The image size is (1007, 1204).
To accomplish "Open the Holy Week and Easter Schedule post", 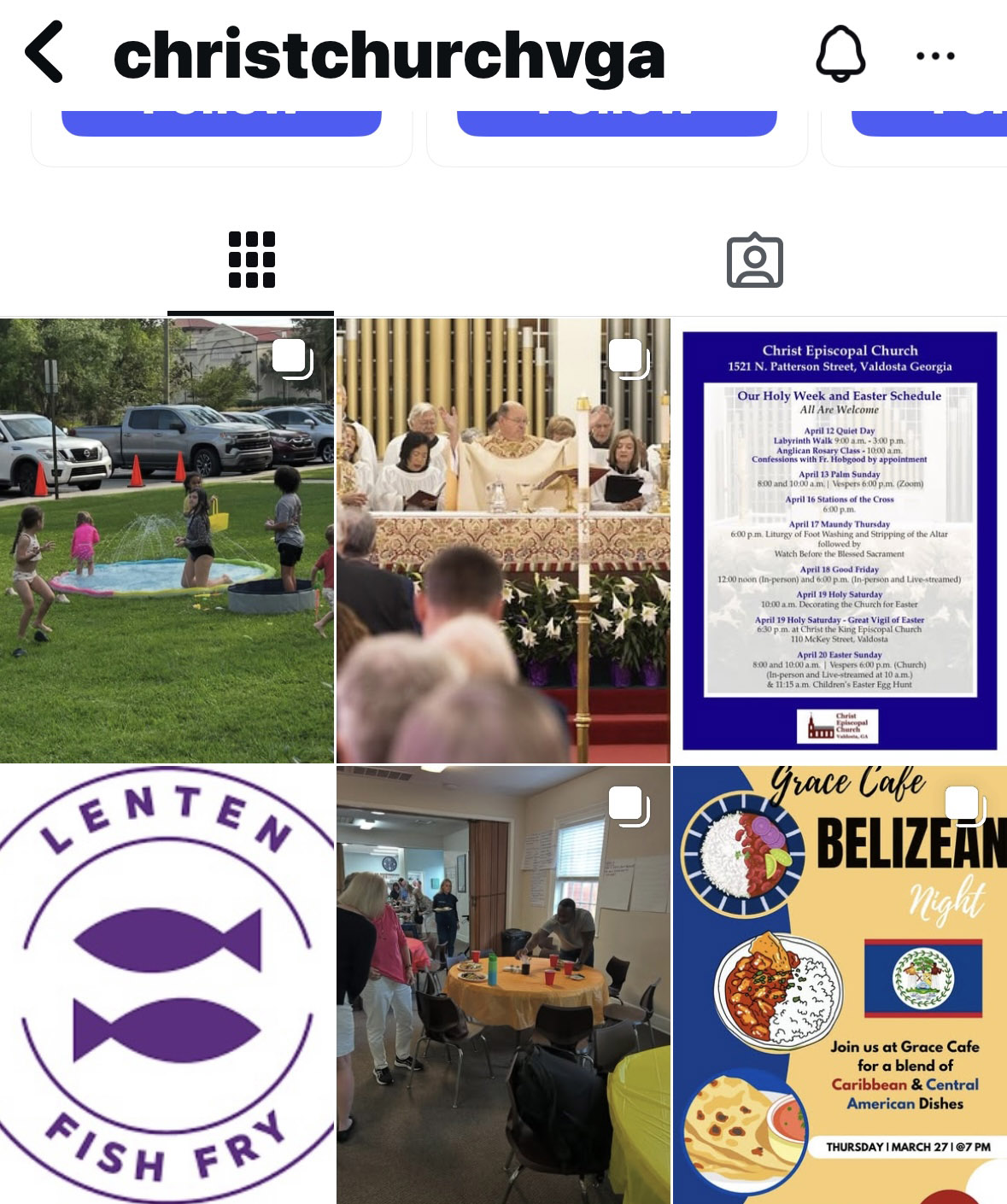I will 840,541.
